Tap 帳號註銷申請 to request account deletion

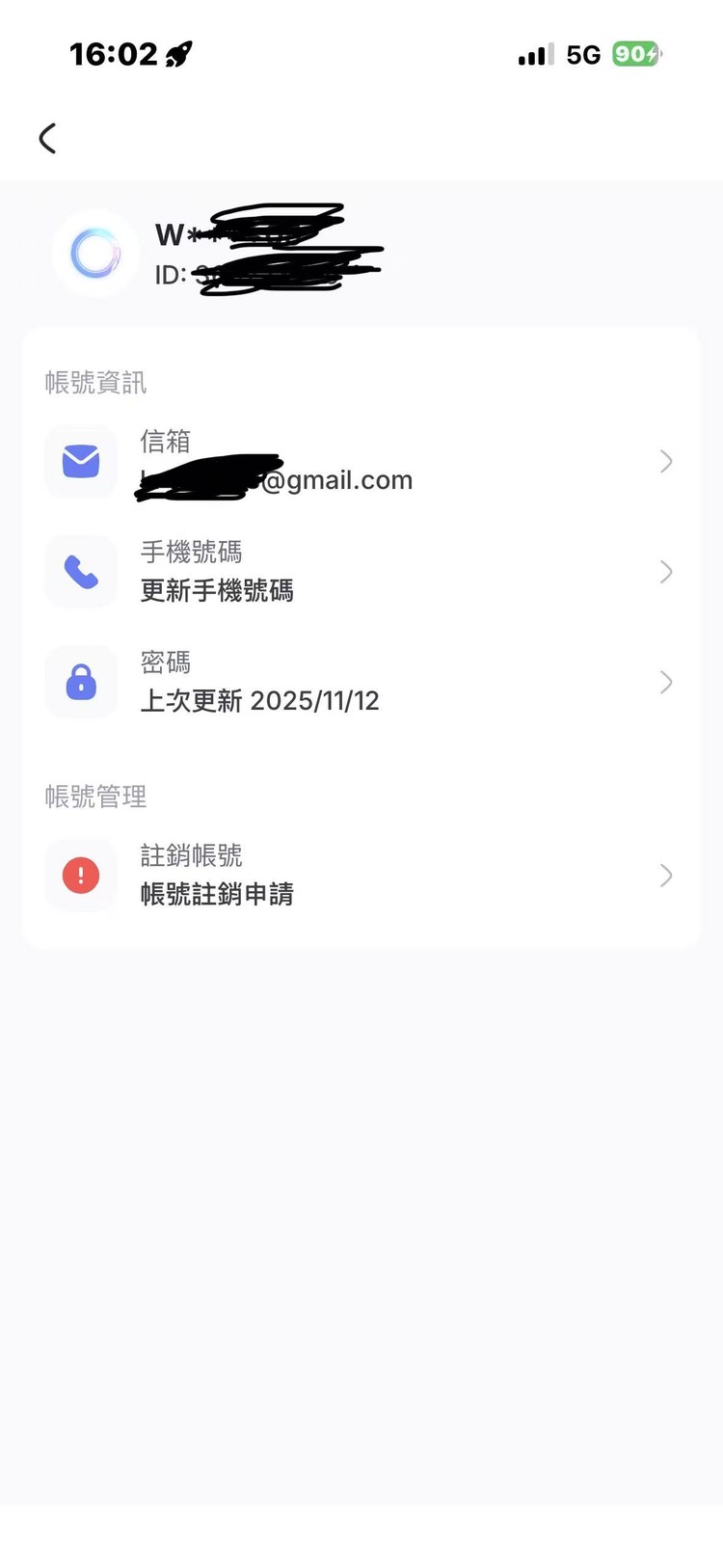click(x=218, y=894)
